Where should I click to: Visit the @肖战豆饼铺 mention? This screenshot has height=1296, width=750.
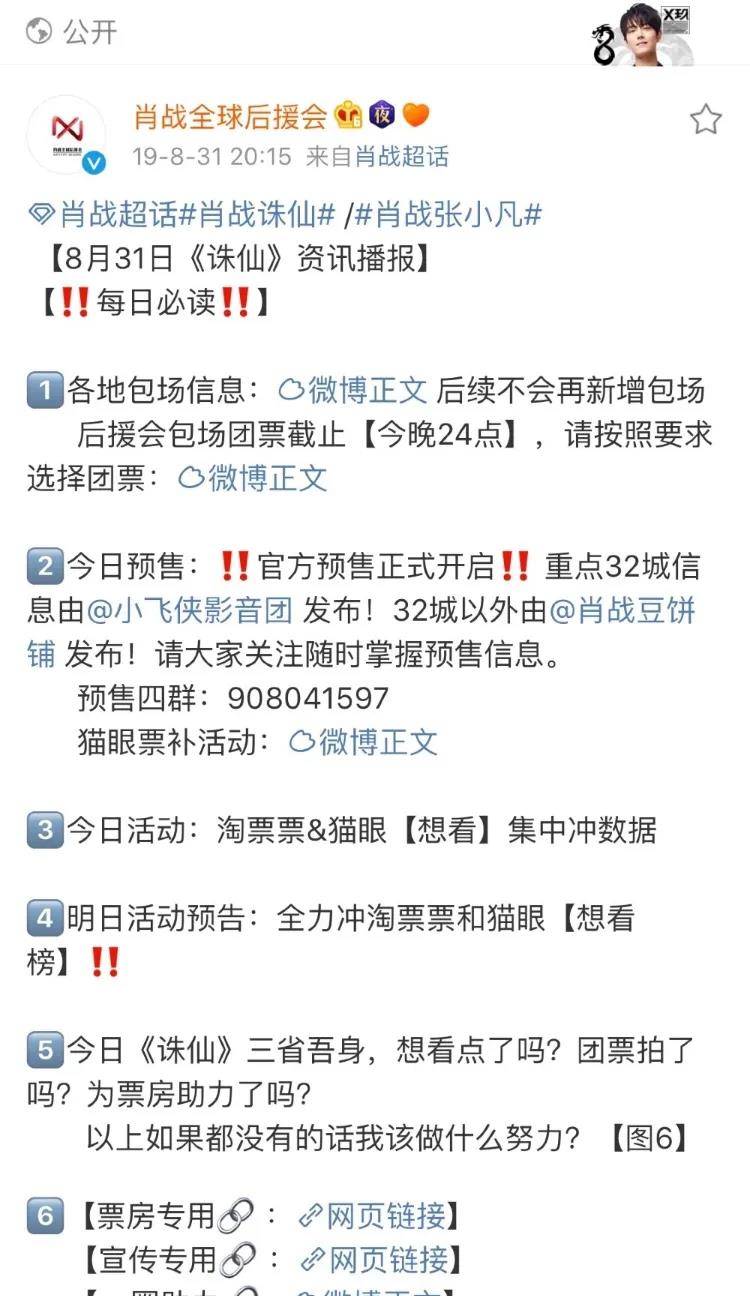click(622, 610)
